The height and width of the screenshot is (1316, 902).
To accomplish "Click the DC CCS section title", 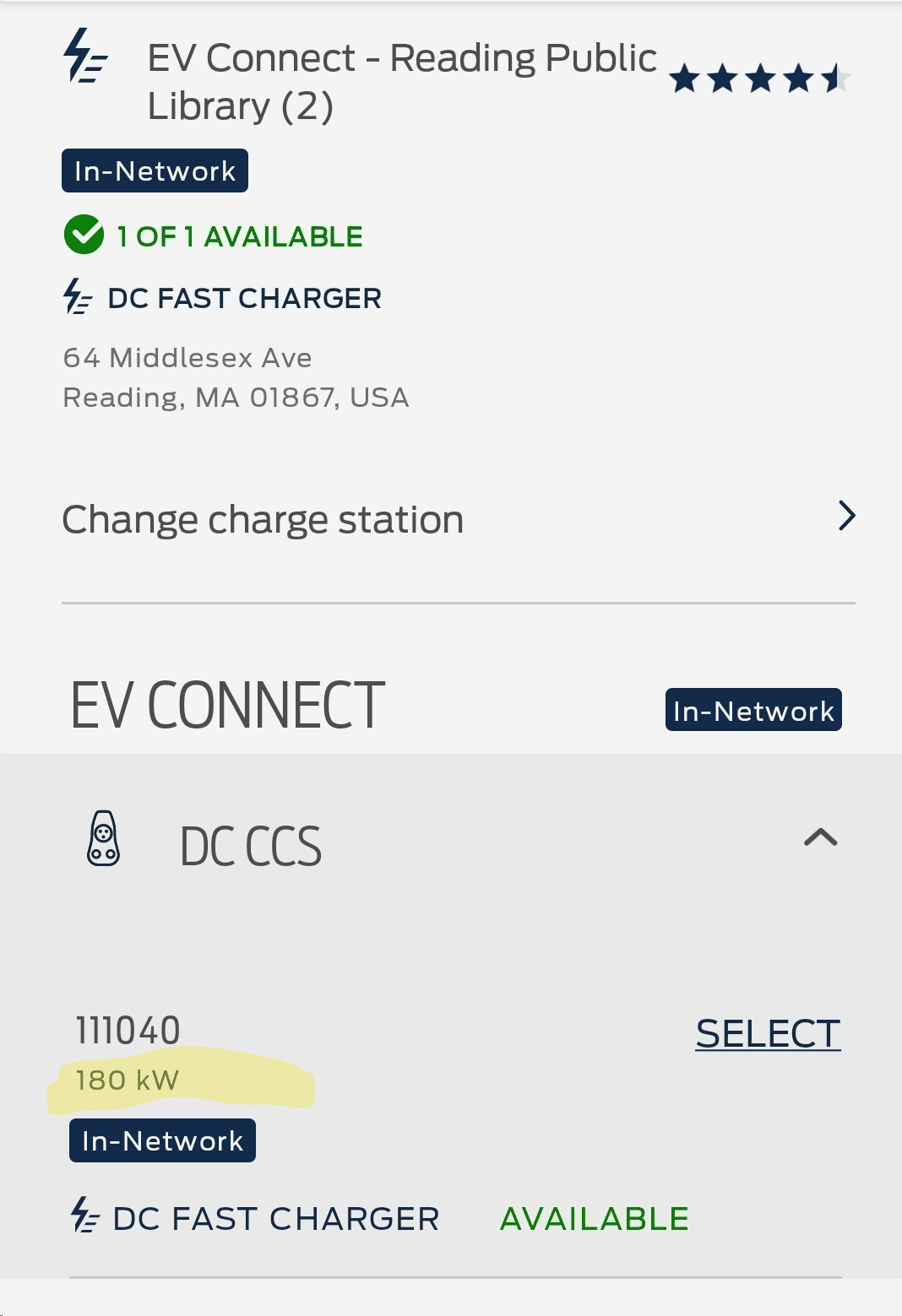I will [x=251, y=844].
